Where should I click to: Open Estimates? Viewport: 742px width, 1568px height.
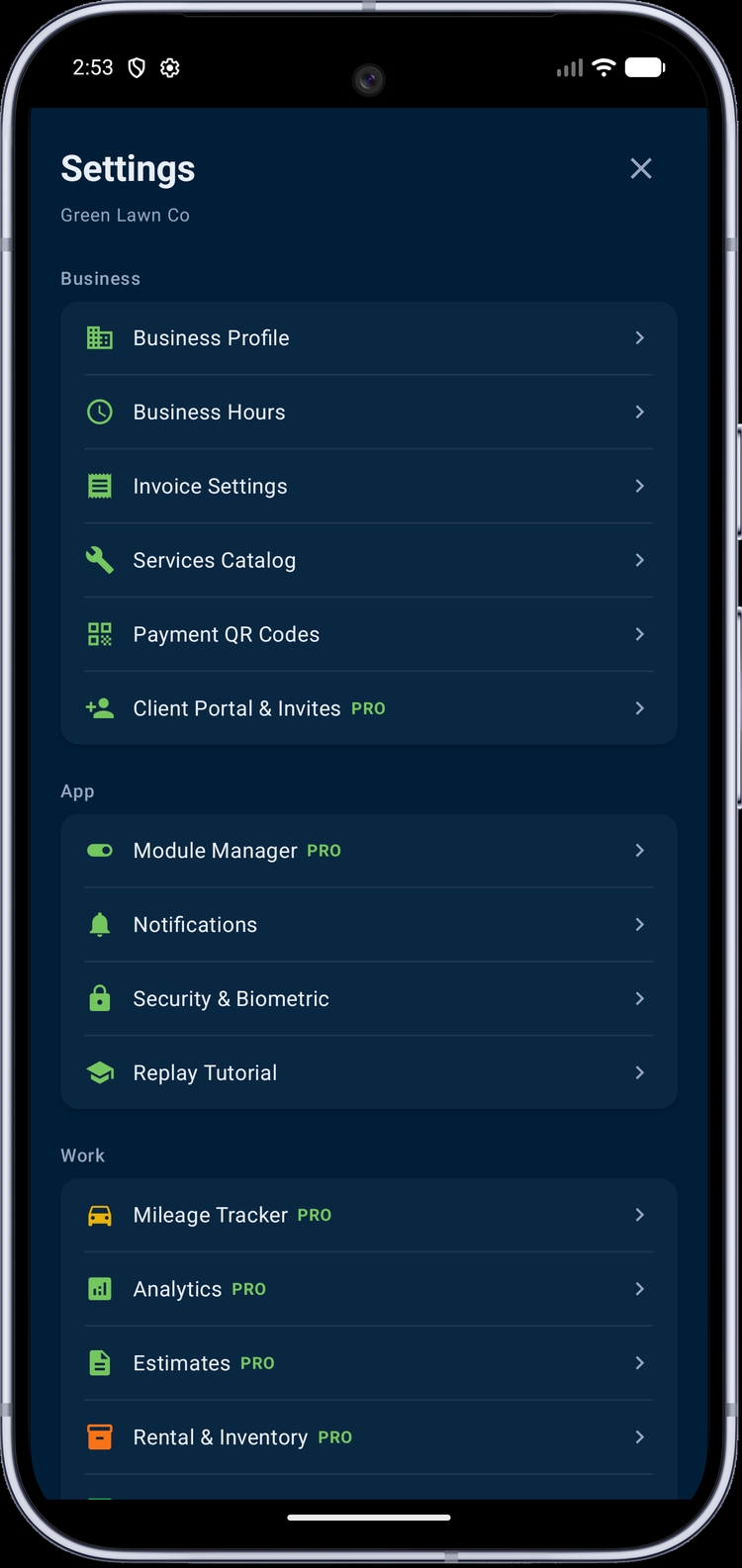[369, 1363]
